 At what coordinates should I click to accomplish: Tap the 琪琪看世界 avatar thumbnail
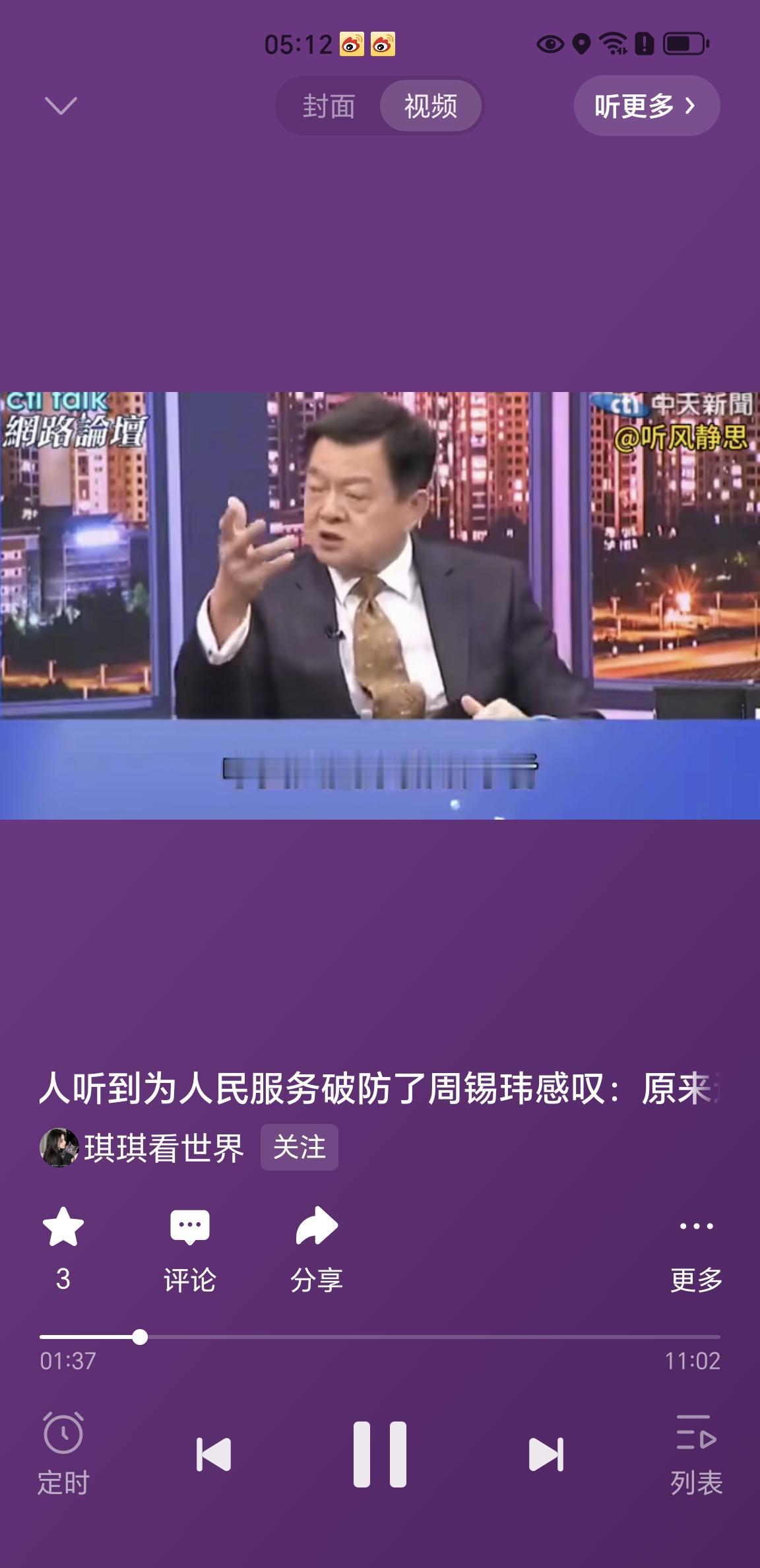[61, 1148]
